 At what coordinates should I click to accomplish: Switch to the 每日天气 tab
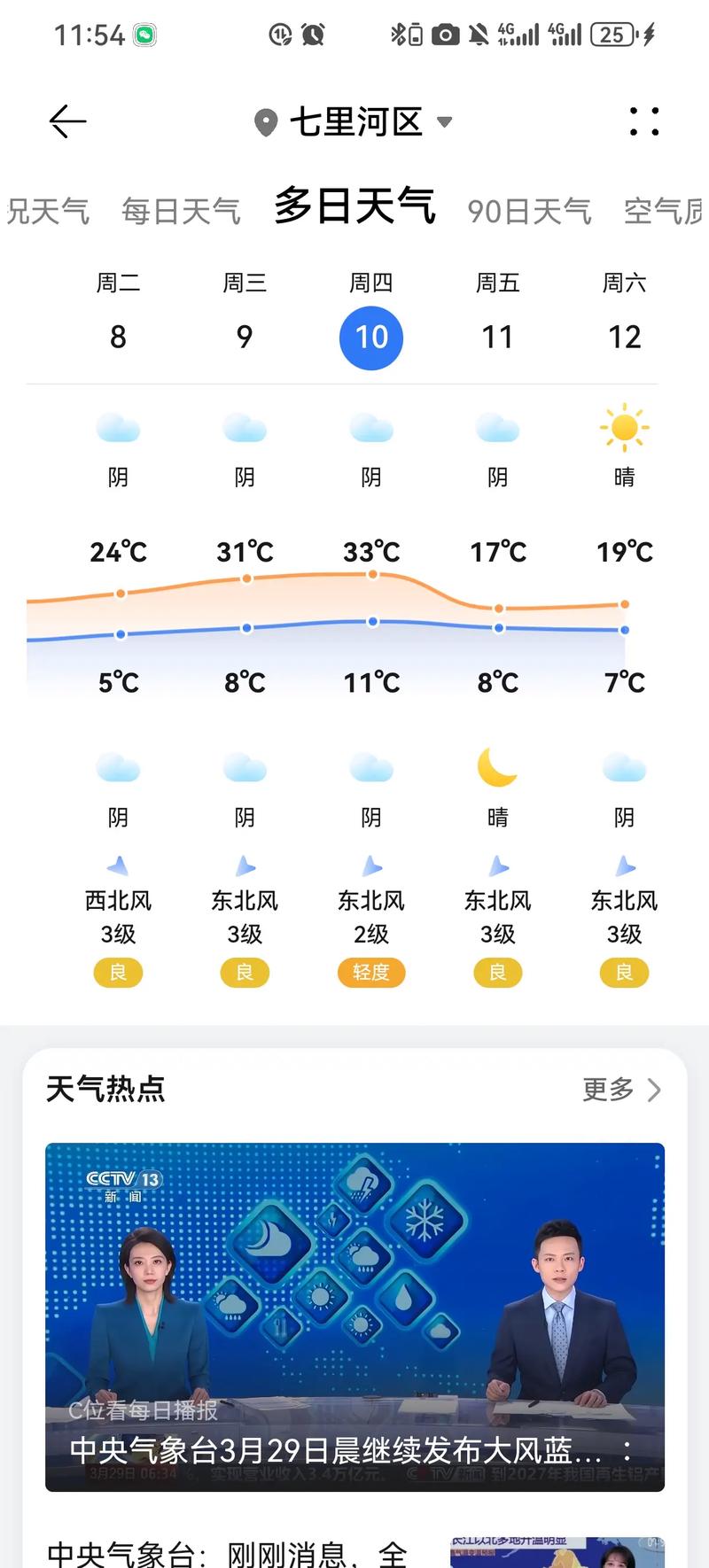[x=181, y=210]
